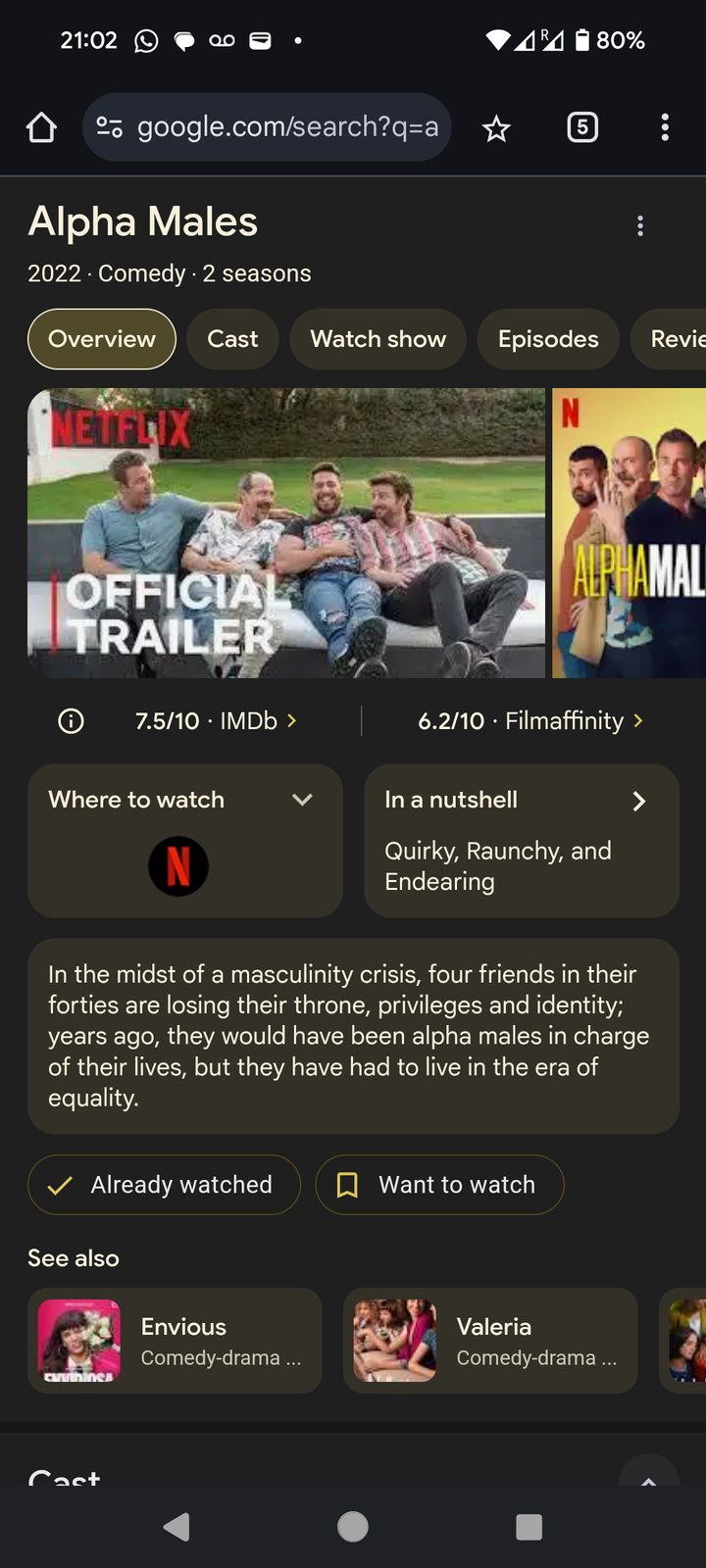The height and width of the screenshot is (1568, 706).
Task: Show info about the ratings
Action: click(71, 721)
